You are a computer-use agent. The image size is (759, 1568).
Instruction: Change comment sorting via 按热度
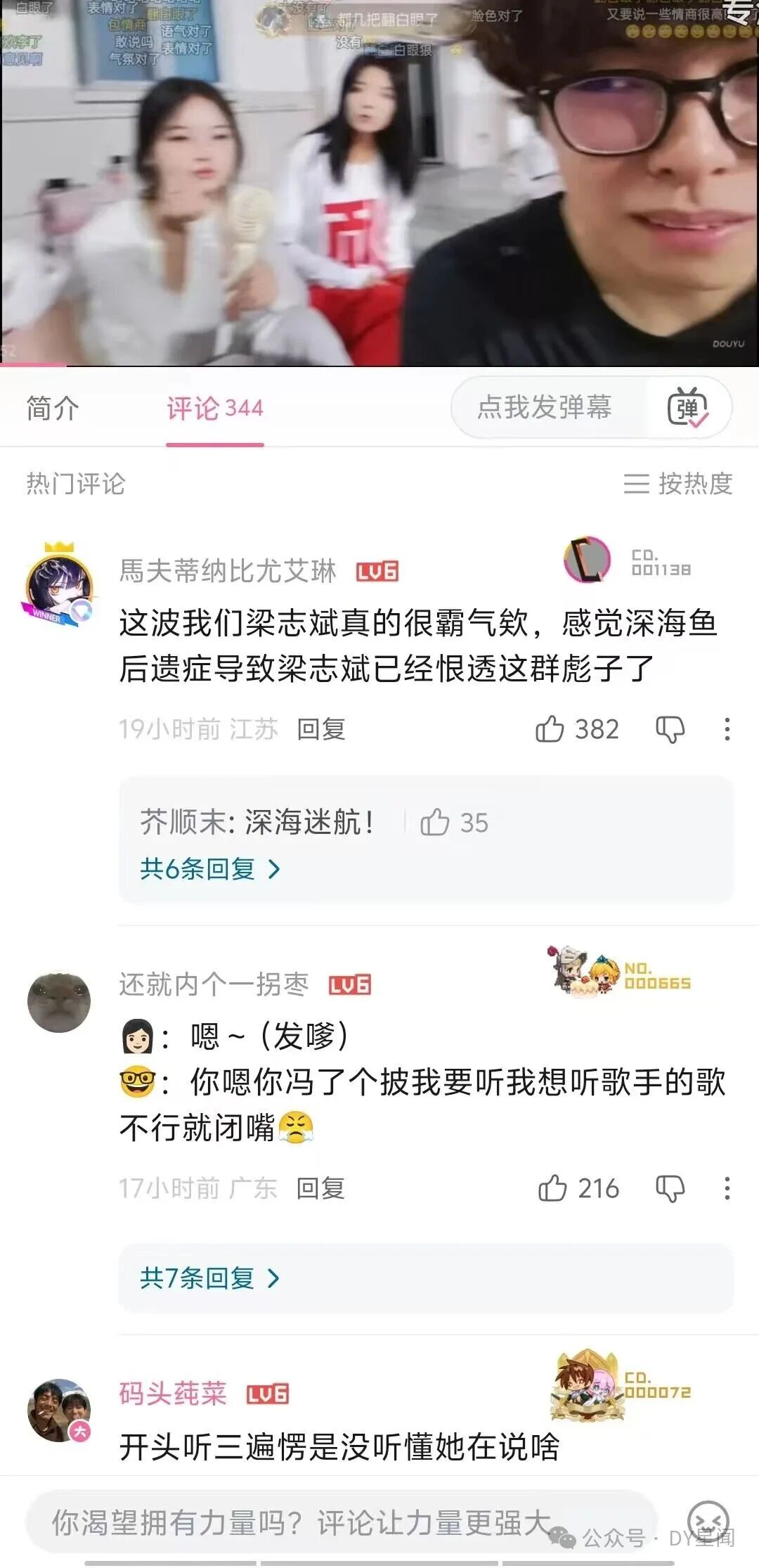pyautogui.click(x=678, y=484)
